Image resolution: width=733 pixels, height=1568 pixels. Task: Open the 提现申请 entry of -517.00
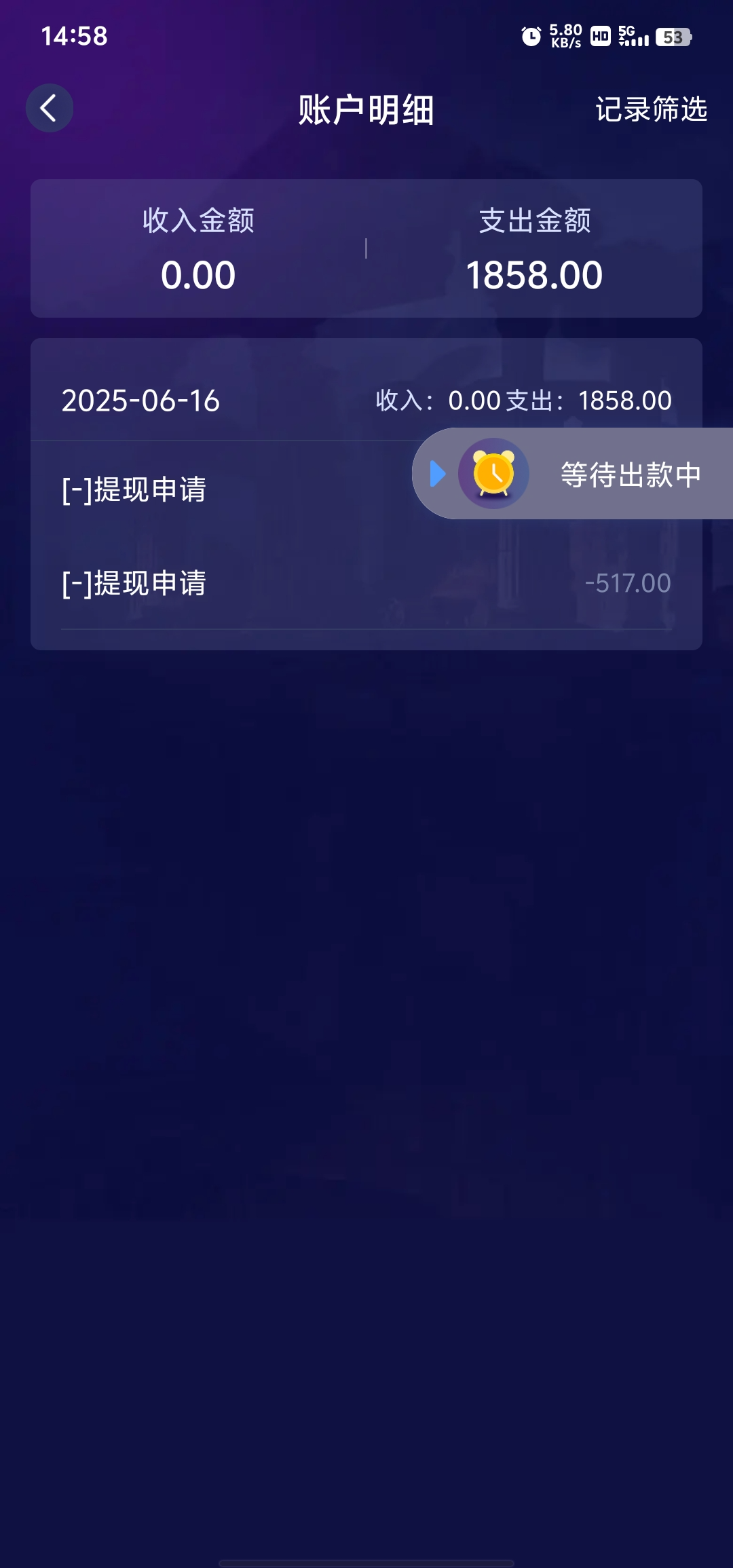pyautogui.click(x=366, y=583)
